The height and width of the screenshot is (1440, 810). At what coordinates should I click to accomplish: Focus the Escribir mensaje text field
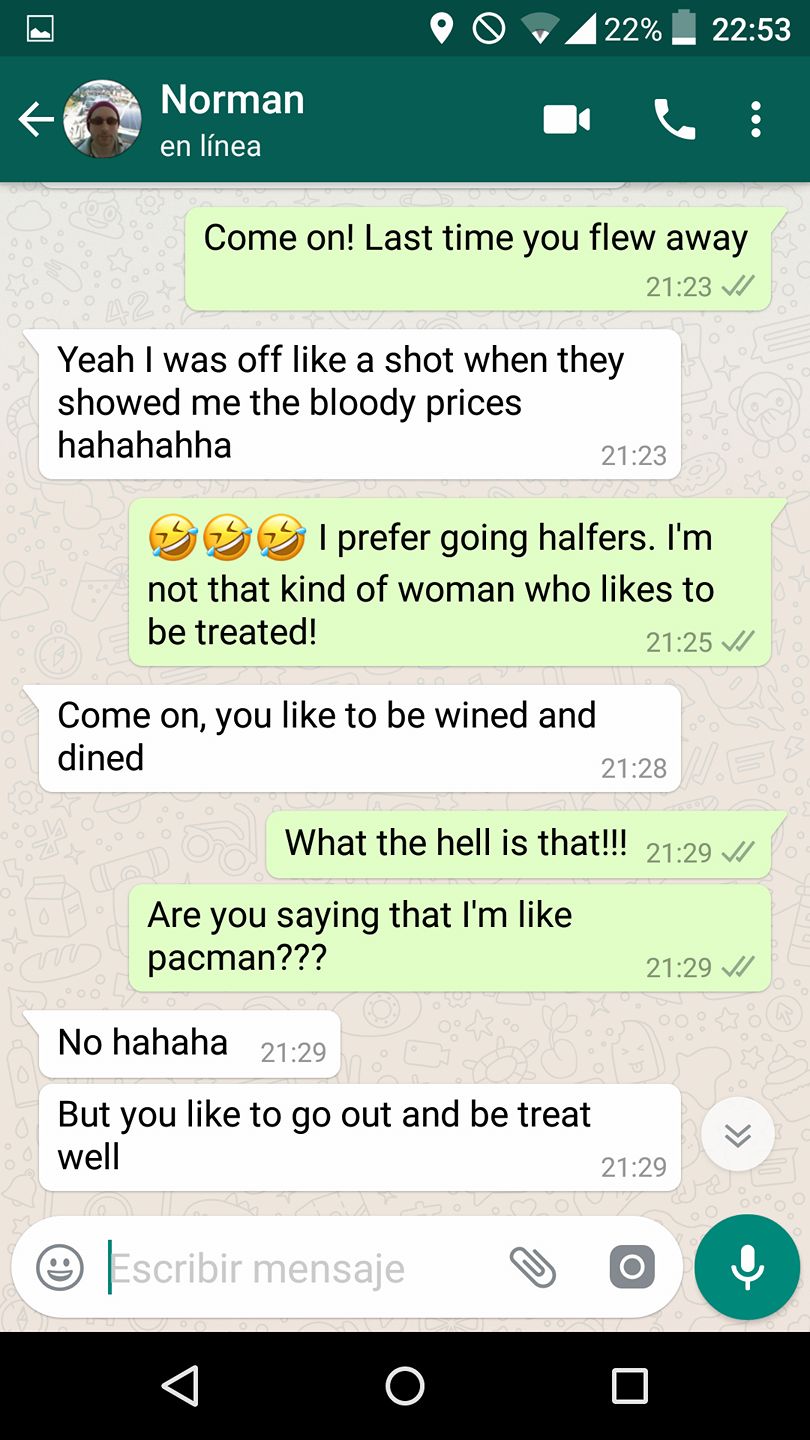(300, 1268)
